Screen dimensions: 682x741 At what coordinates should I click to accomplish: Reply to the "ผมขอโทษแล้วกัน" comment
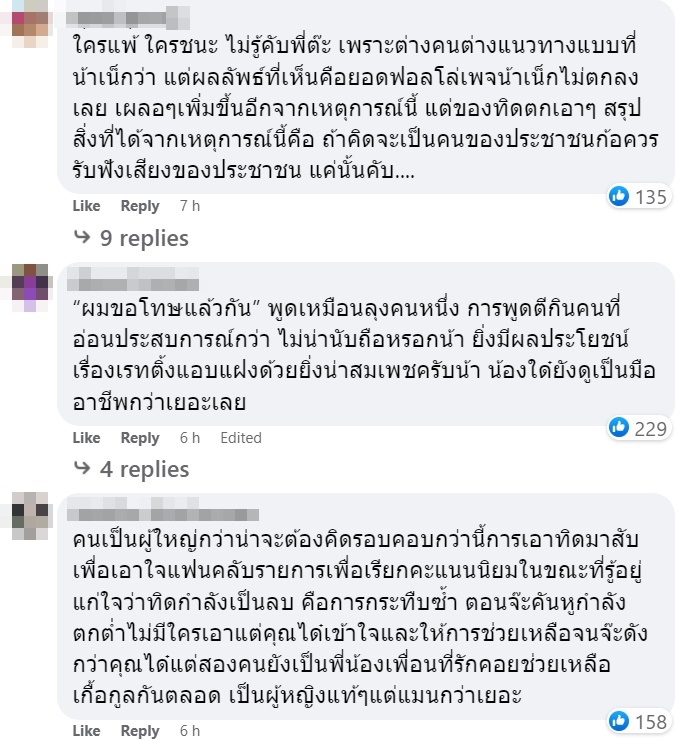click(140, 438)
